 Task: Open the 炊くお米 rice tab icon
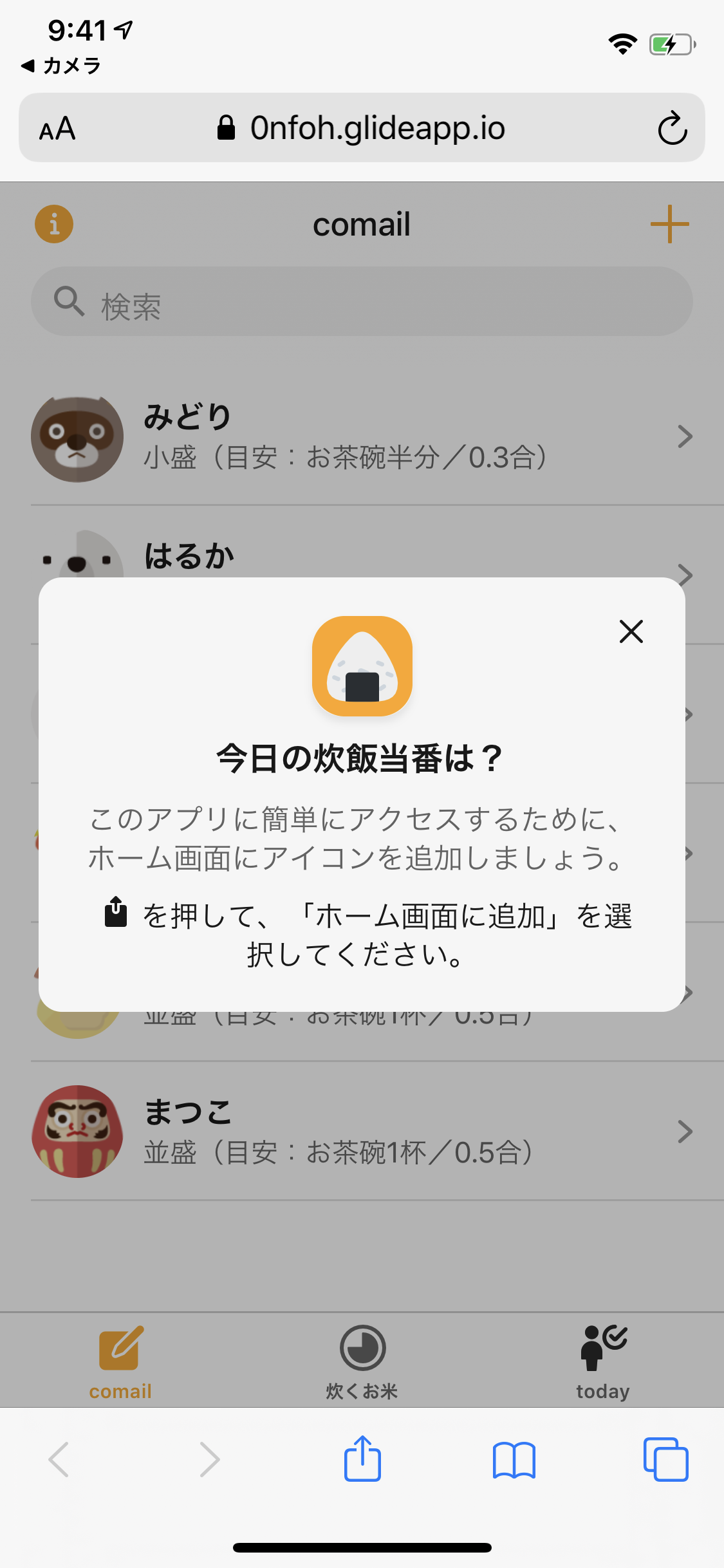(362, 1361)
